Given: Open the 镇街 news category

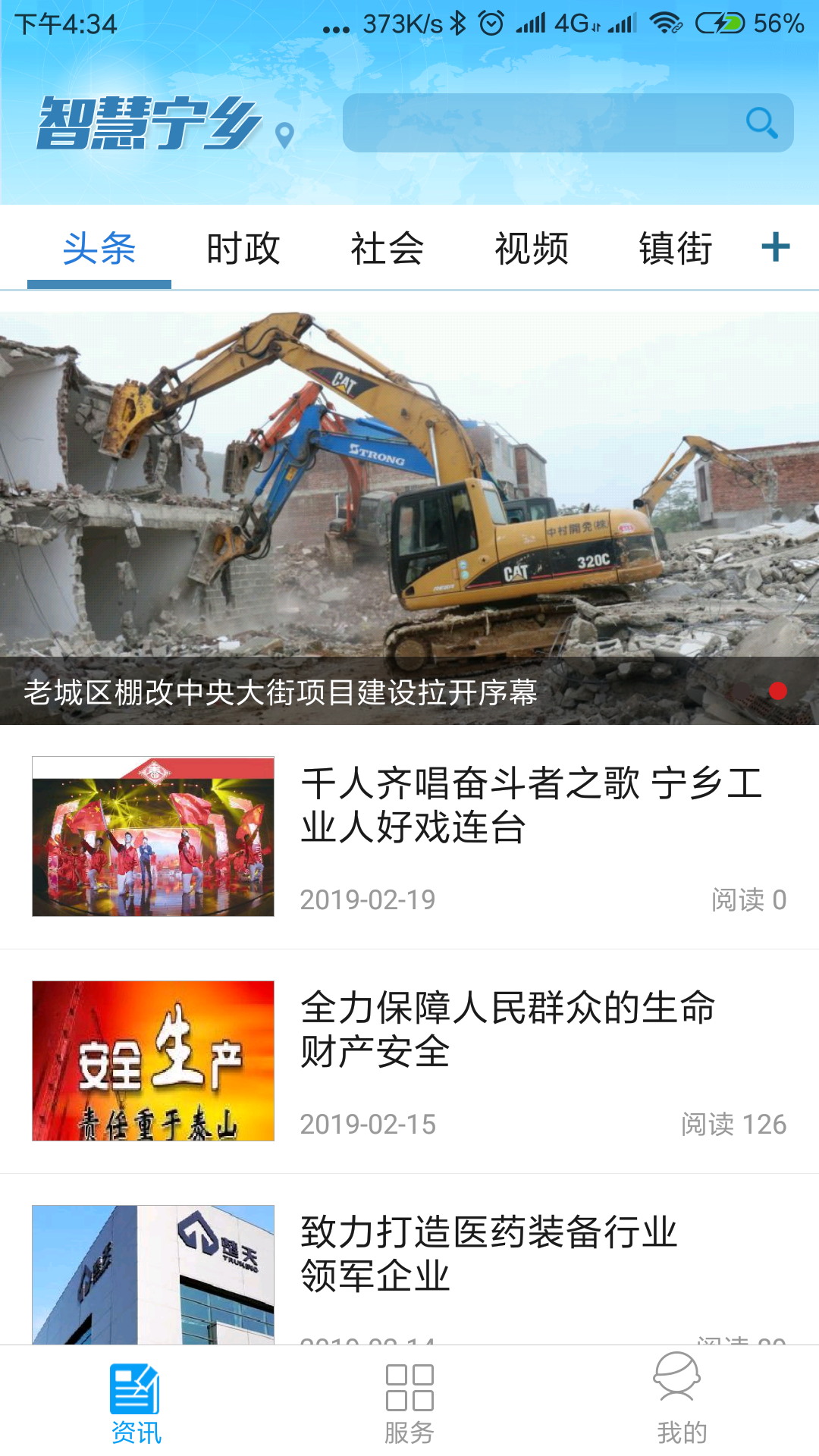Looking at the screenshot, I should [x=674, y=248].
